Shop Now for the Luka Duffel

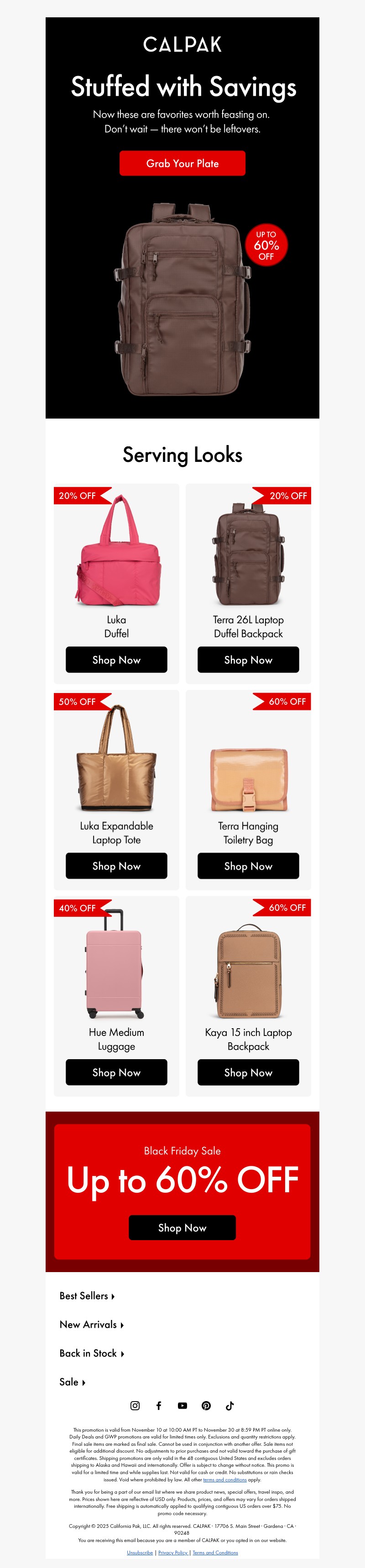tap(116, 660)
